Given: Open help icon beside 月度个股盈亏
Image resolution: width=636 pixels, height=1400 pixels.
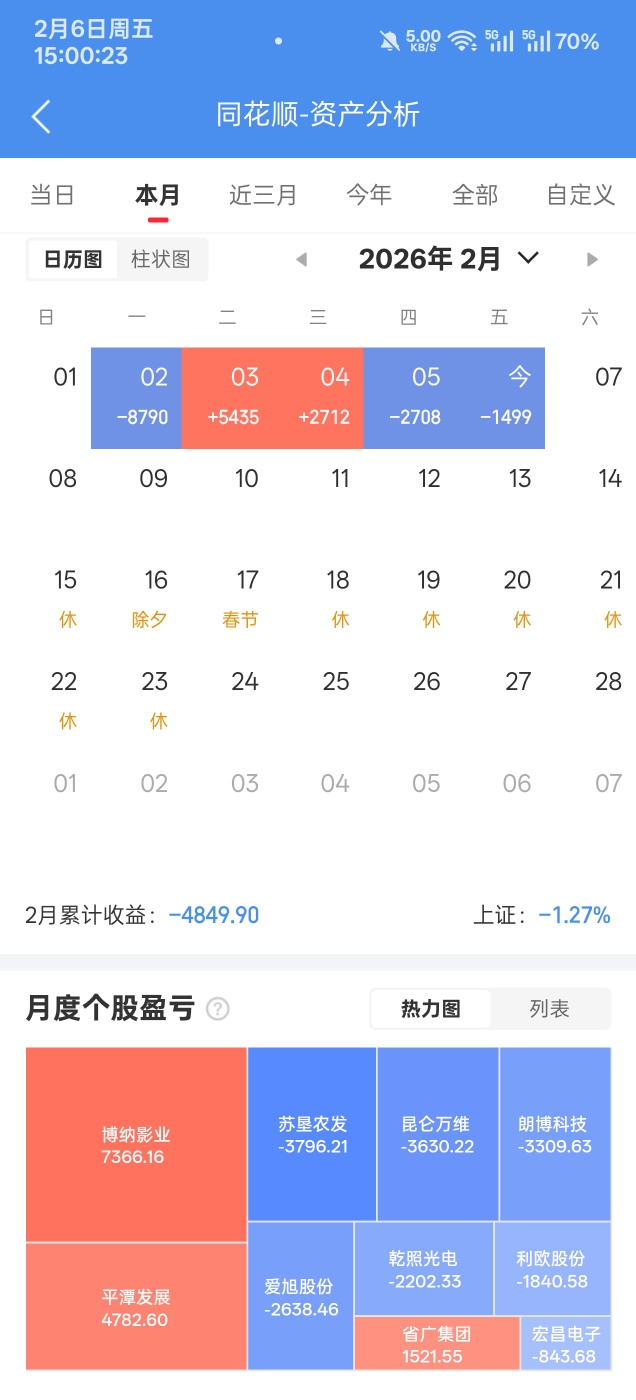Looking at the screenshot, I should (217, 1009).
